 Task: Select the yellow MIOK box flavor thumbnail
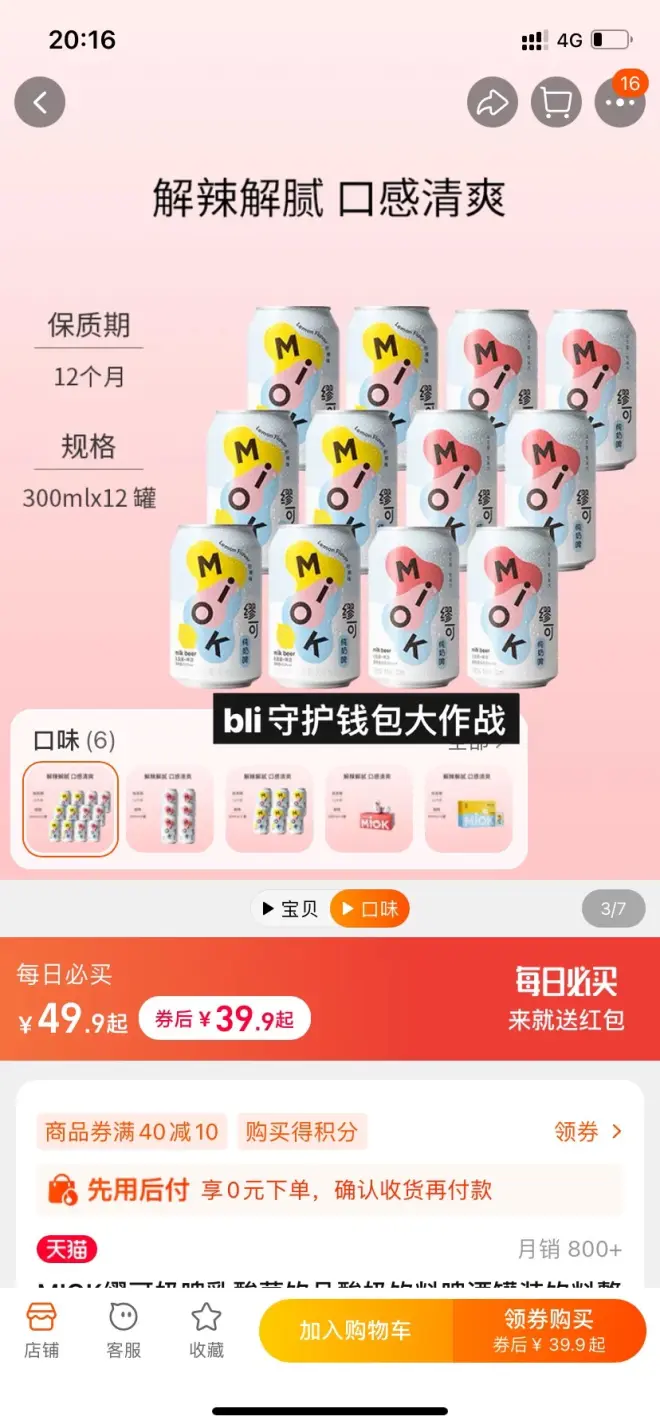click(x=469, y=809)
